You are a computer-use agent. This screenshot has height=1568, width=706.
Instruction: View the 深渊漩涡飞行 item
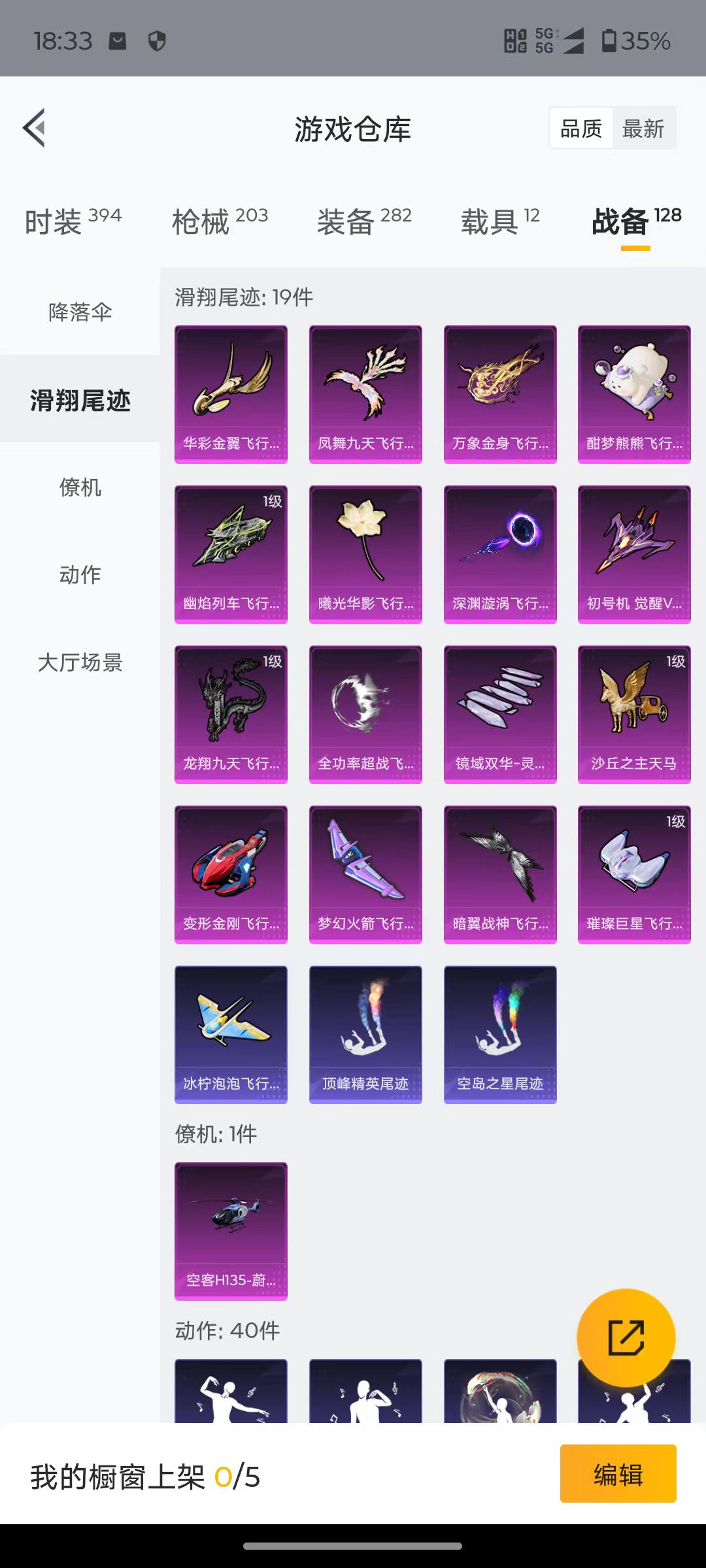[x=500, y=555]
